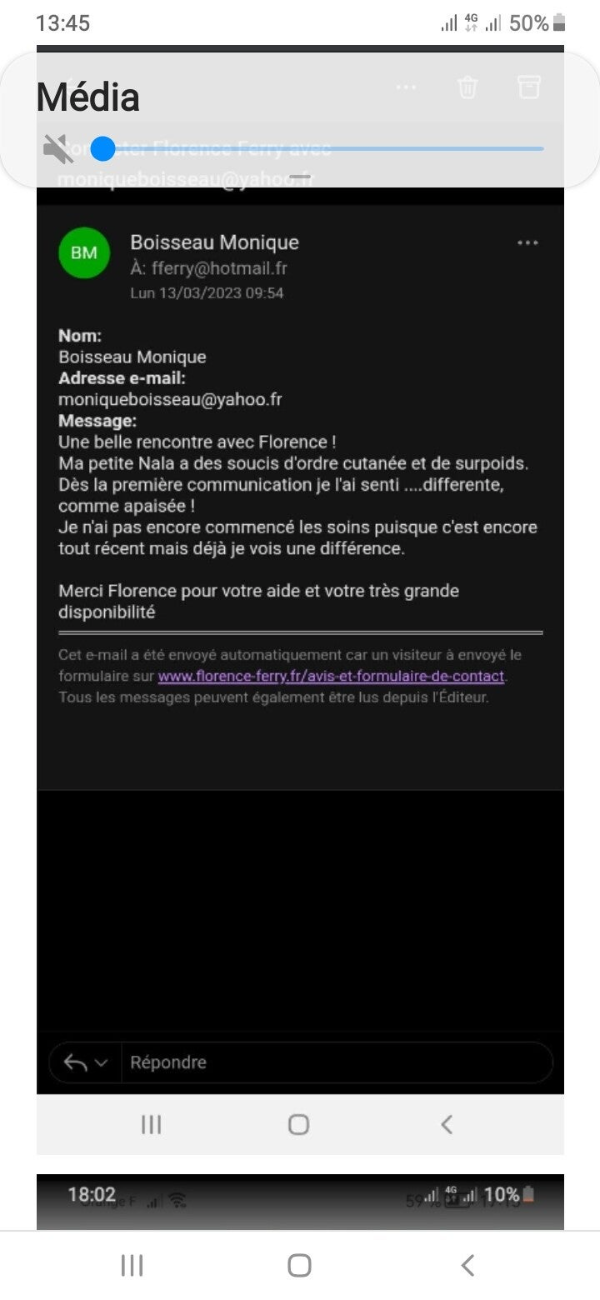Go back with the system back button

[x=466, y=1265]
